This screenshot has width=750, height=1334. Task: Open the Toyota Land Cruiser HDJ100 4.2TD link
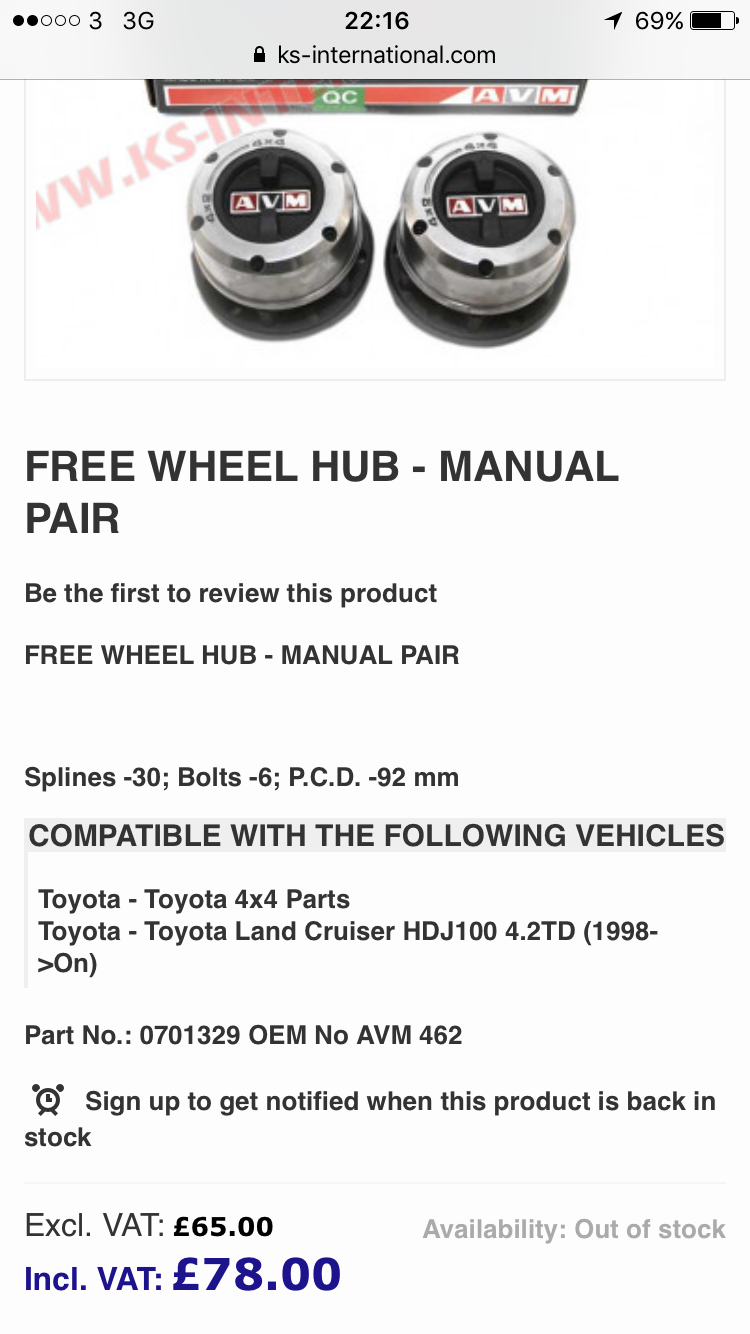pos(347,932)
